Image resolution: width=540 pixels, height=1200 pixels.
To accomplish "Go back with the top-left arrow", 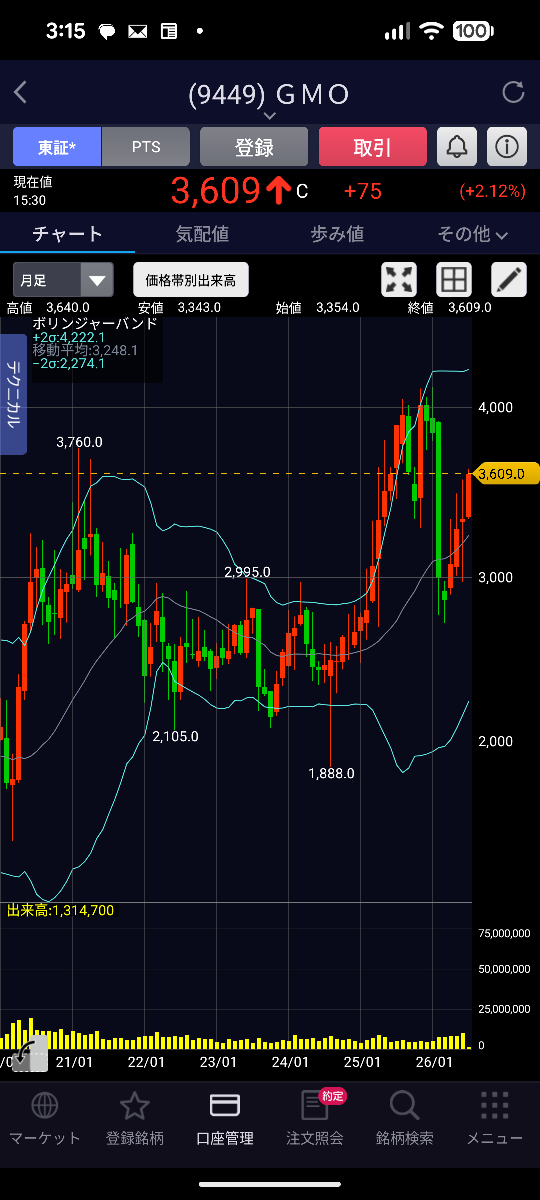I will point(21,93).
